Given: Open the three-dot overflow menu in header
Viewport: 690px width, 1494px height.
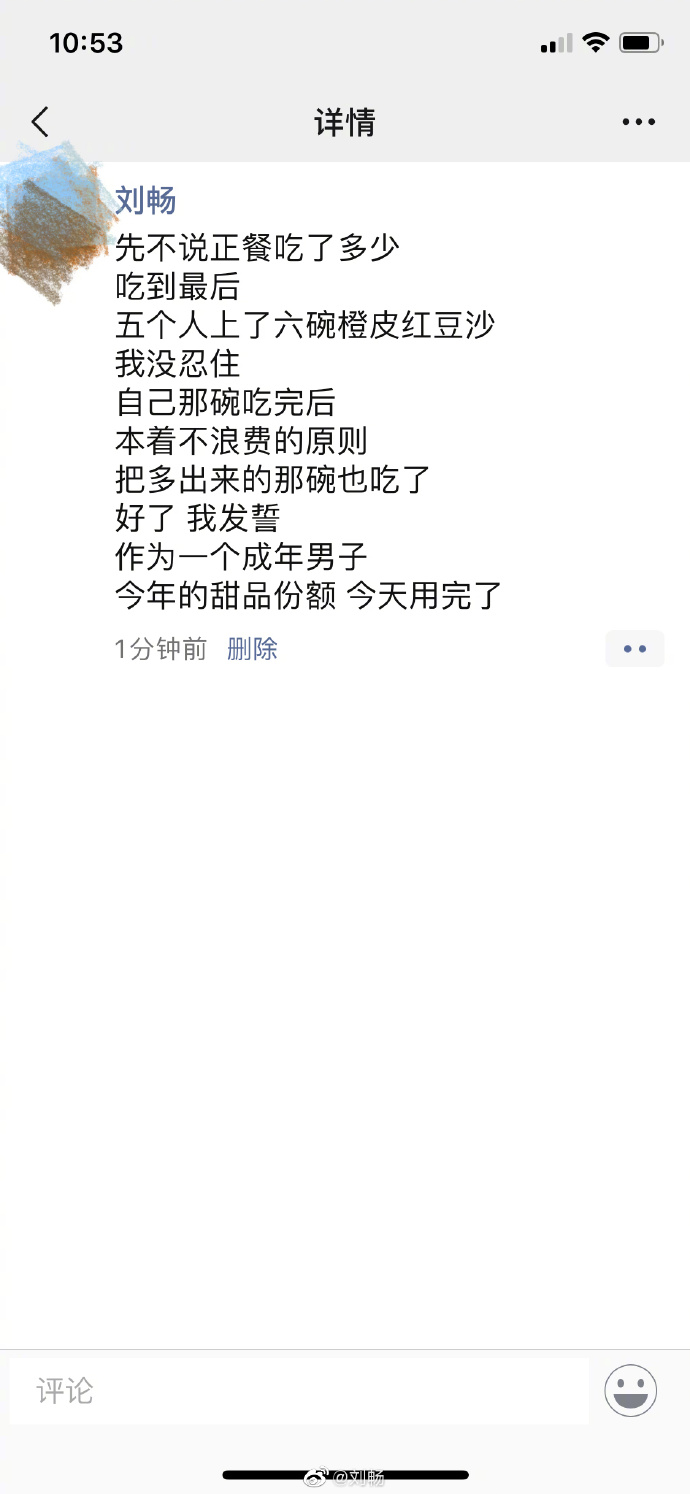Looking at the screenshot, I should 638,122.
